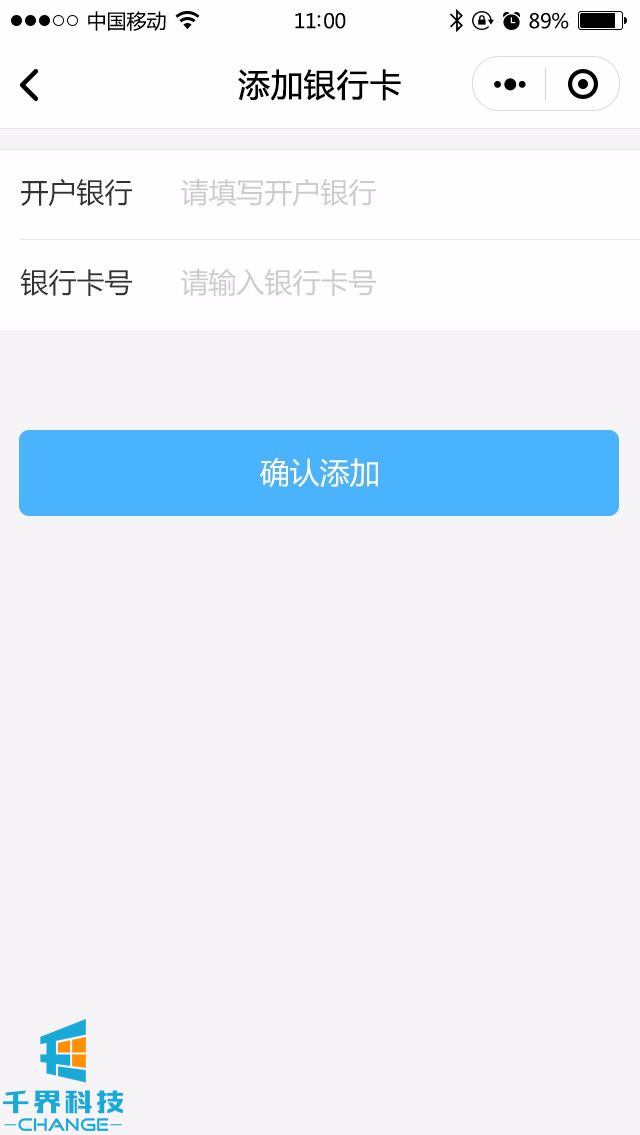The width and height of the screenshot is (640, 1135).
Task: Confirm with the 确认添加 button
Action: (x=319, y=473)
